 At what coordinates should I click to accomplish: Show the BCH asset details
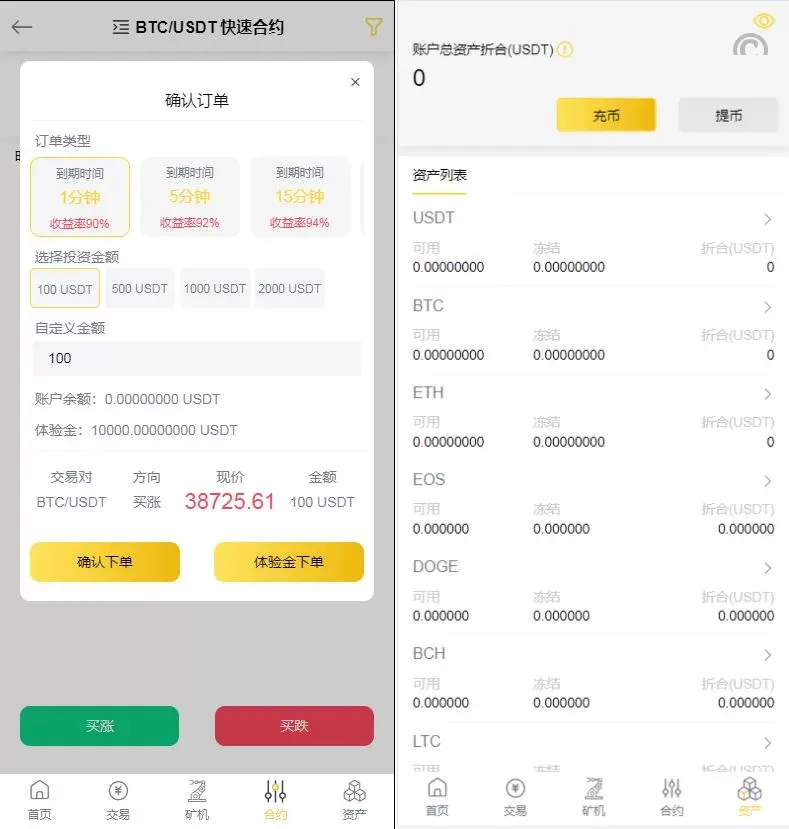[x=593, y=654]
